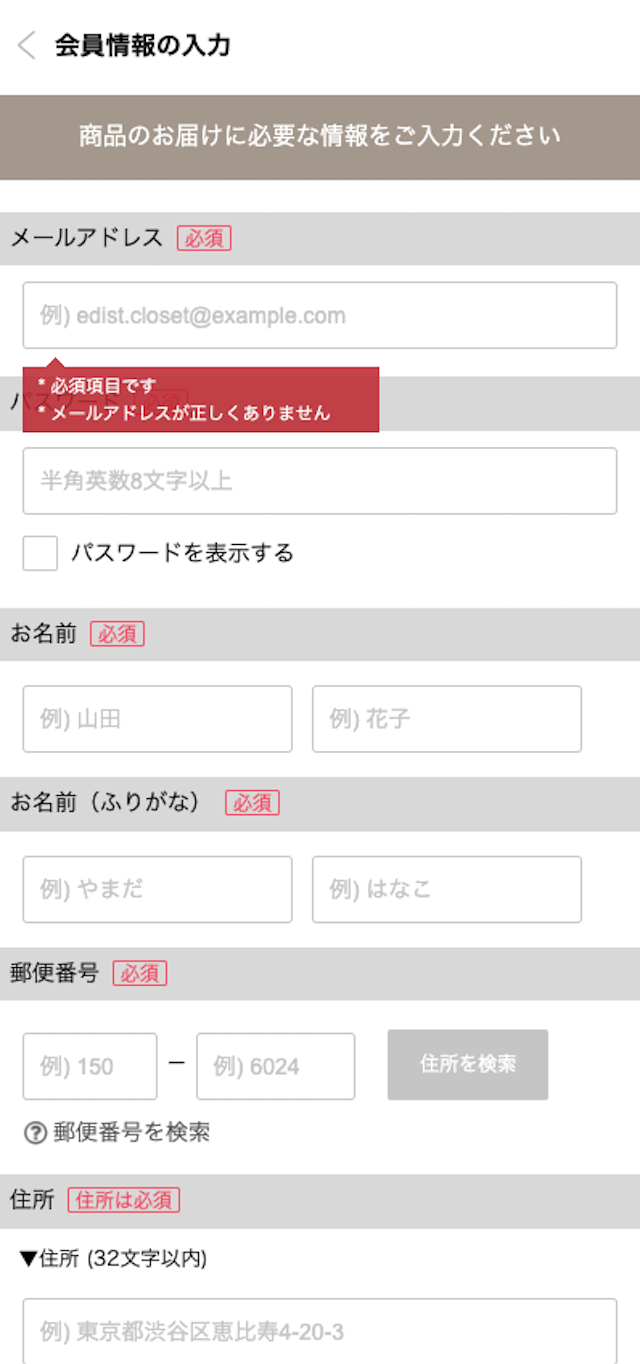Open the 郵便番号を検索 help link
This screenshot has width=640, height=1364.
[117, 1132]
